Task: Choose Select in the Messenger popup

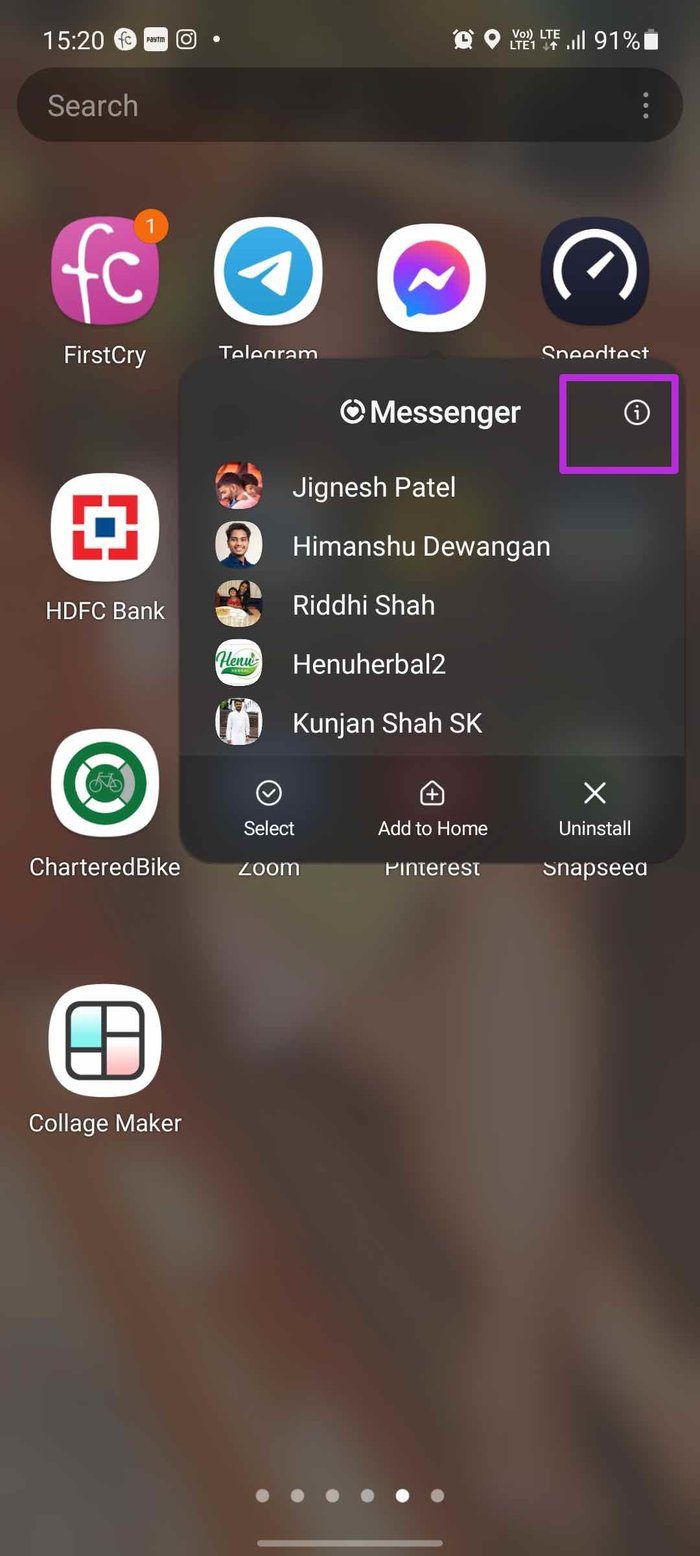Action: [x=268, y=808]
